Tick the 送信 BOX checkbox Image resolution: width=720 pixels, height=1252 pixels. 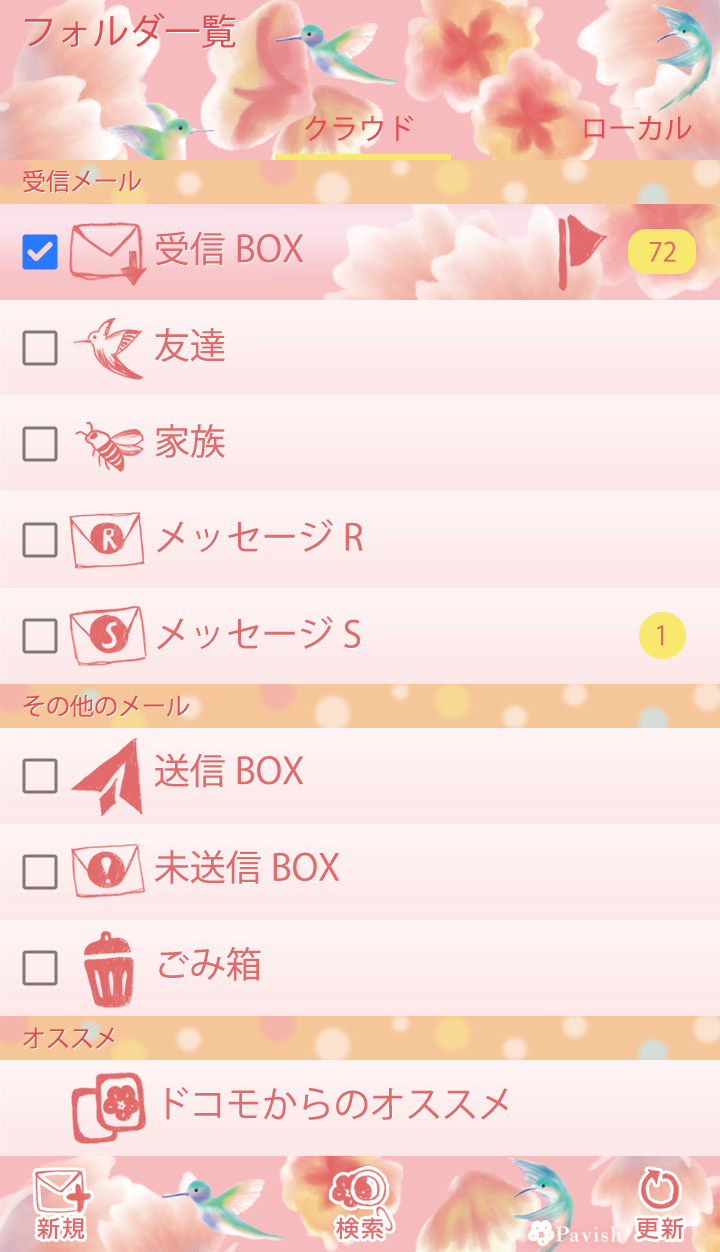tap(40, 776)
